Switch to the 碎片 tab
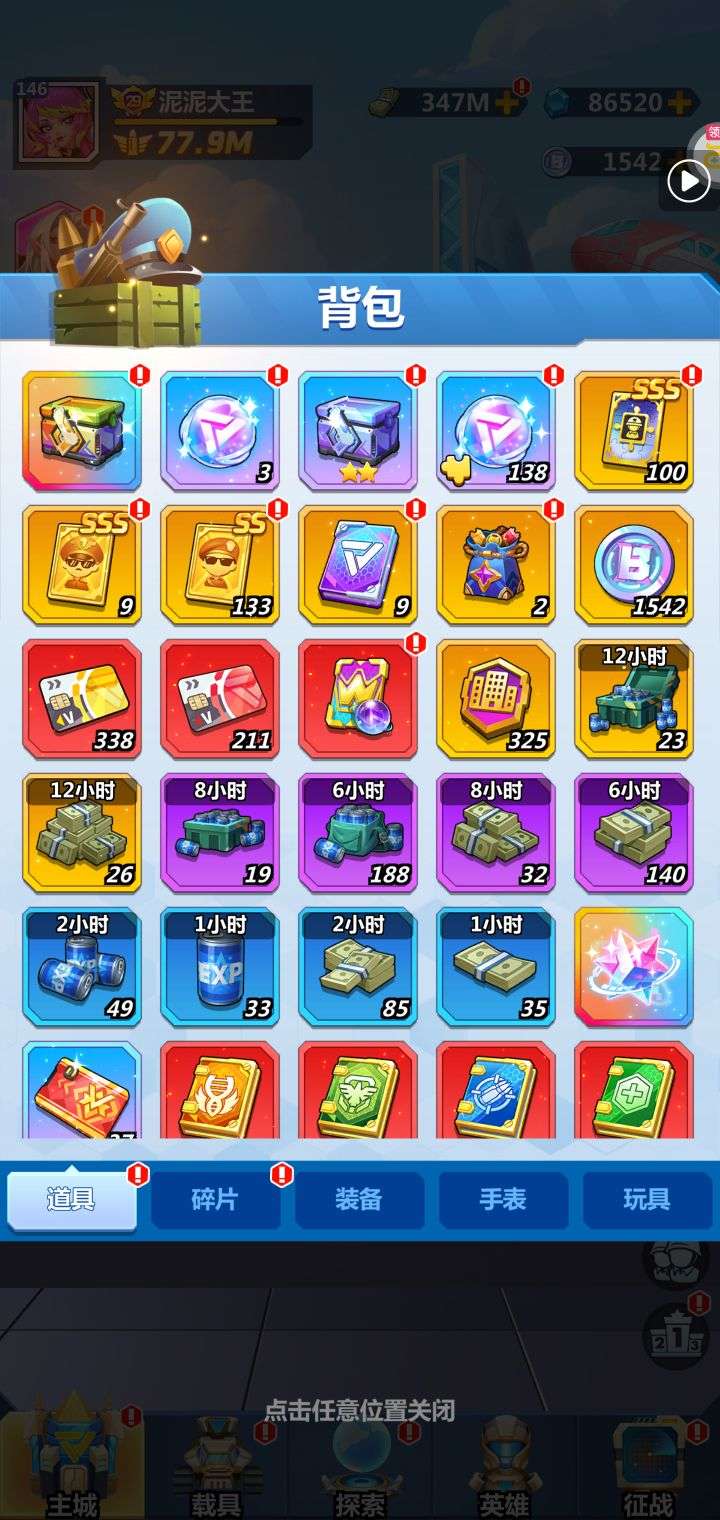 coord(215,1200)
